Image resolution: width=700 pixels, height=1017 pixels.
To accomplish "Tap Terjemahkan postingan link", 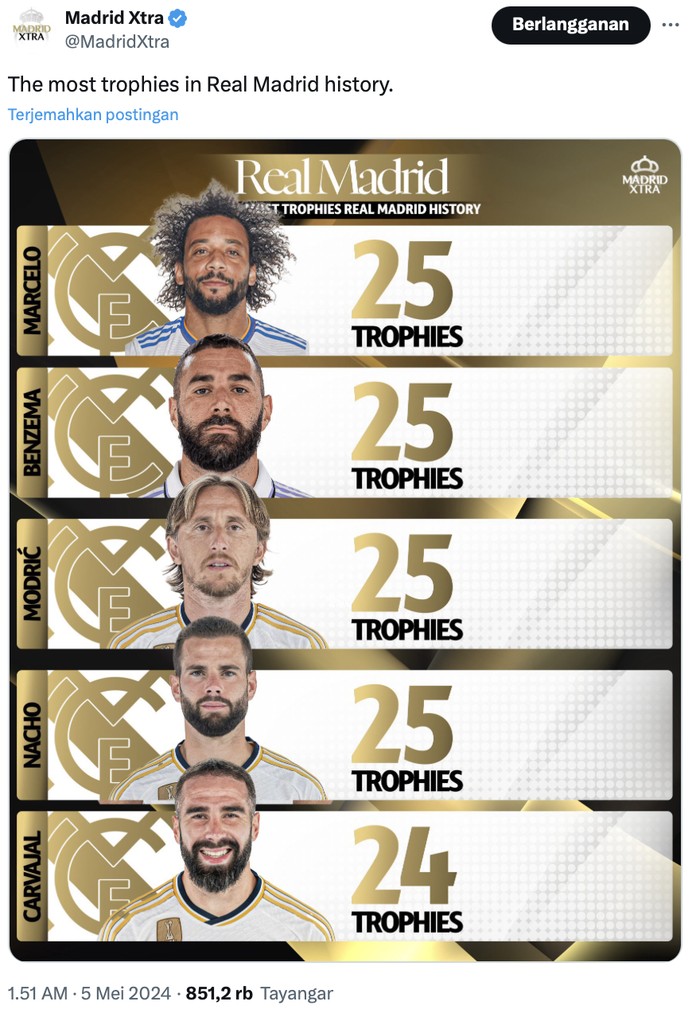I will click(x=93, y=114).
